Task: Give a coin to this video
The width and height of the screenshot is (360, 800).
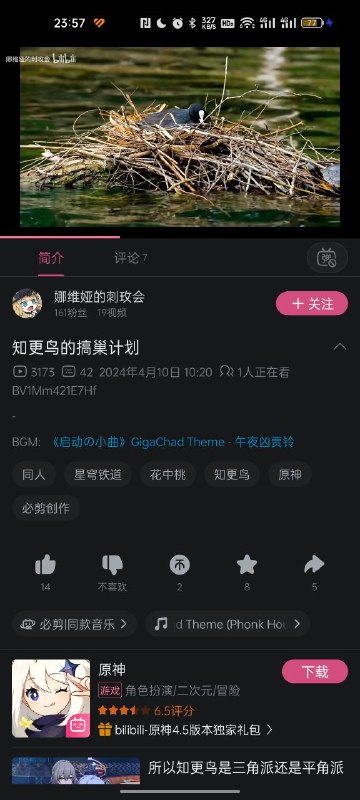Action: tap(179, 565)
